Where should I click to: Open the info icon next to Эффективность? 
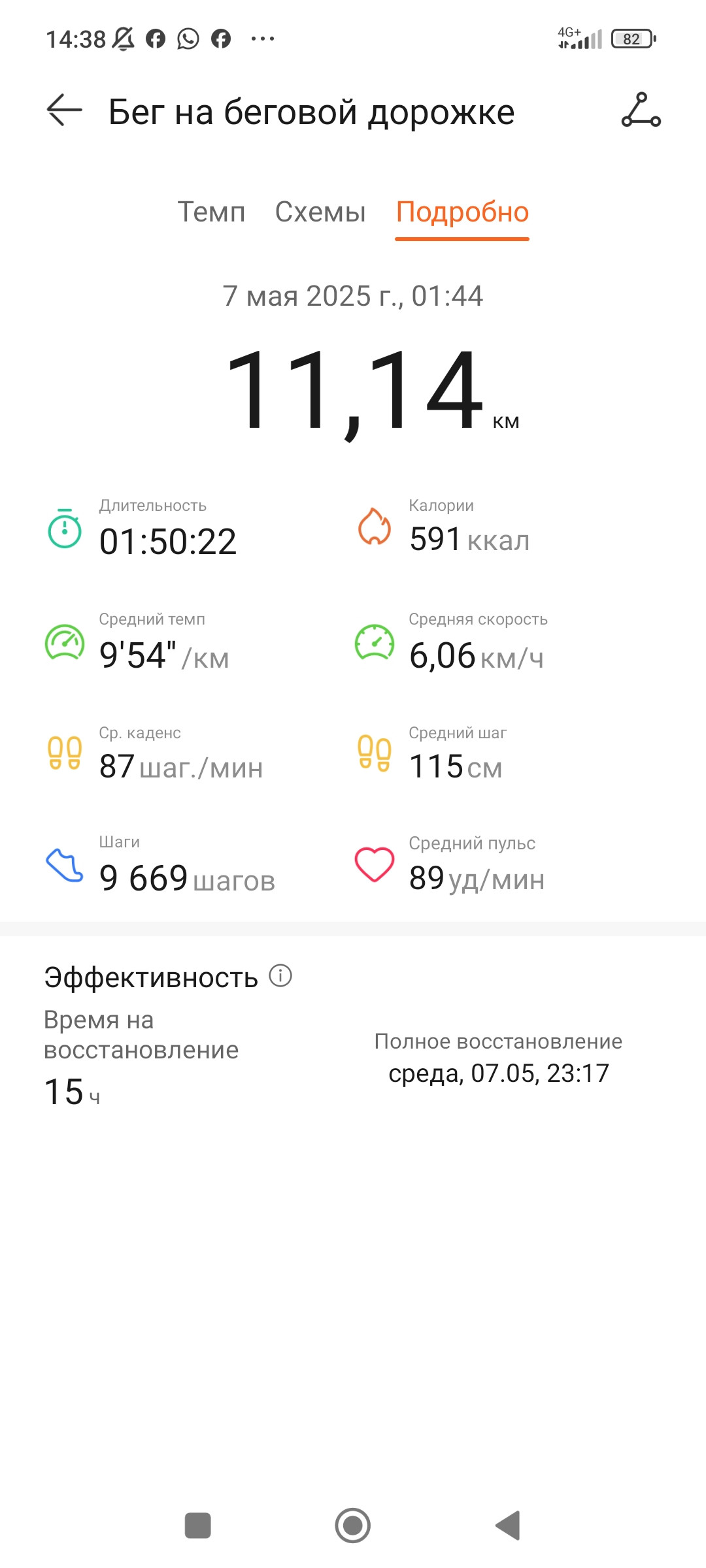tap(280, 975)
